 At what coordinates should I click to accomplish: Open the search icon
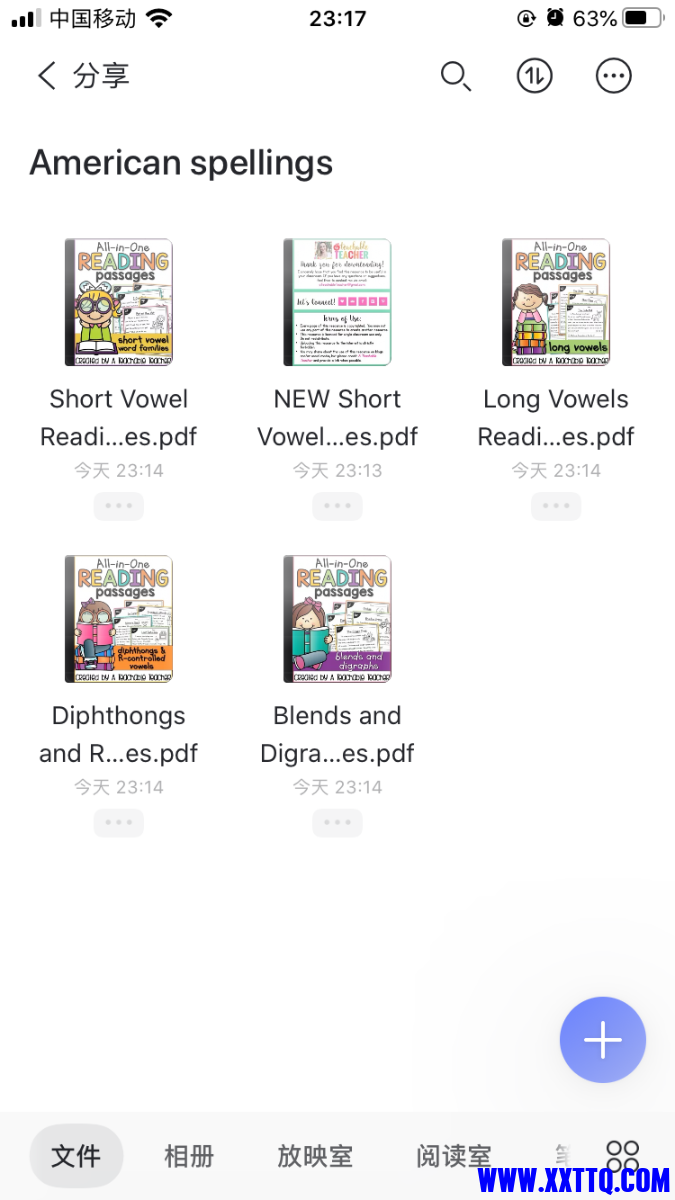tap(456, 76)
